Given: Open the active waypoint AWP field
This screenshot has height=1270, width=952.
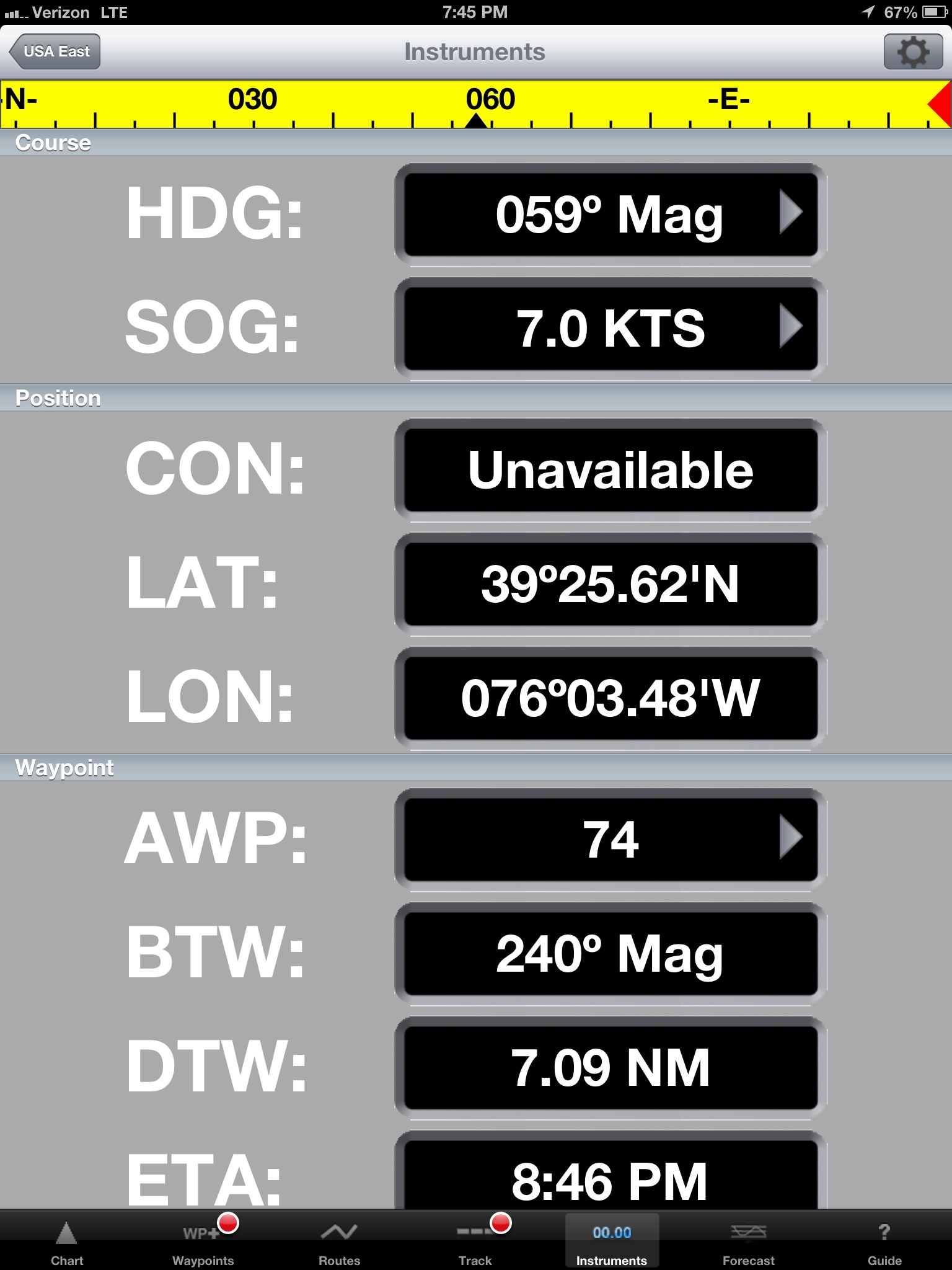Looking at the screenshot, I should (610, 839).
